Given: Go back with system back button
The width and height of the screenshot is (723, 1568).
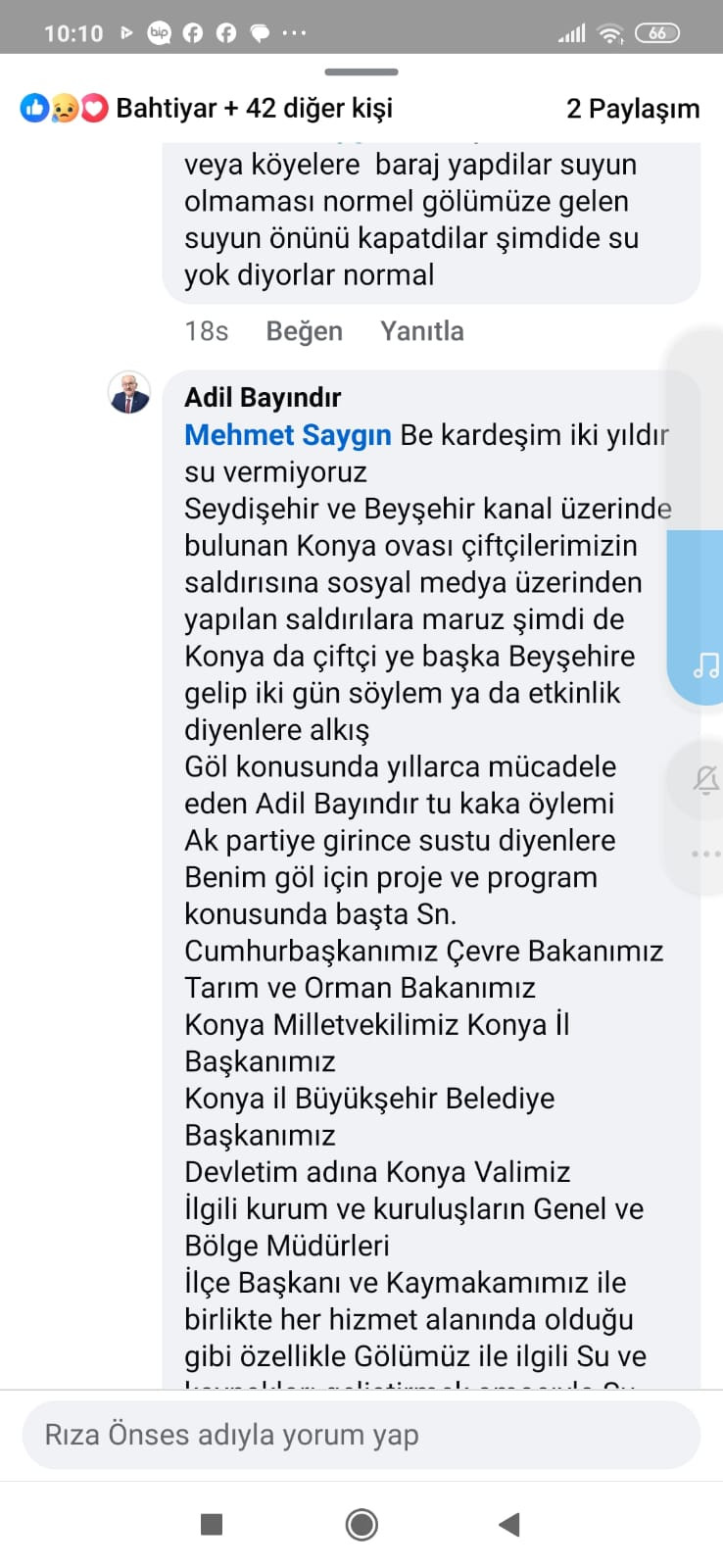Looking at the screenshot, I should coord(508,1524).
